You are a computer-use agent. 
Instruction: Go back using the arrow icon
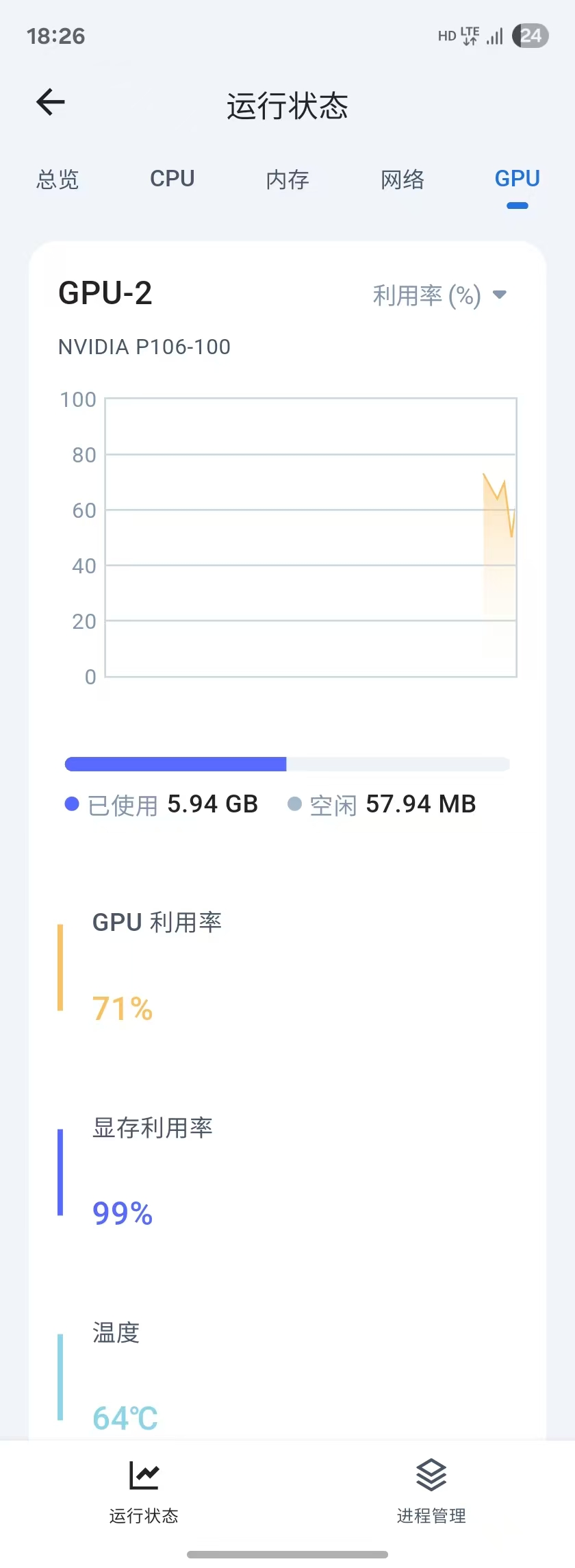click(x=51, y=103)
